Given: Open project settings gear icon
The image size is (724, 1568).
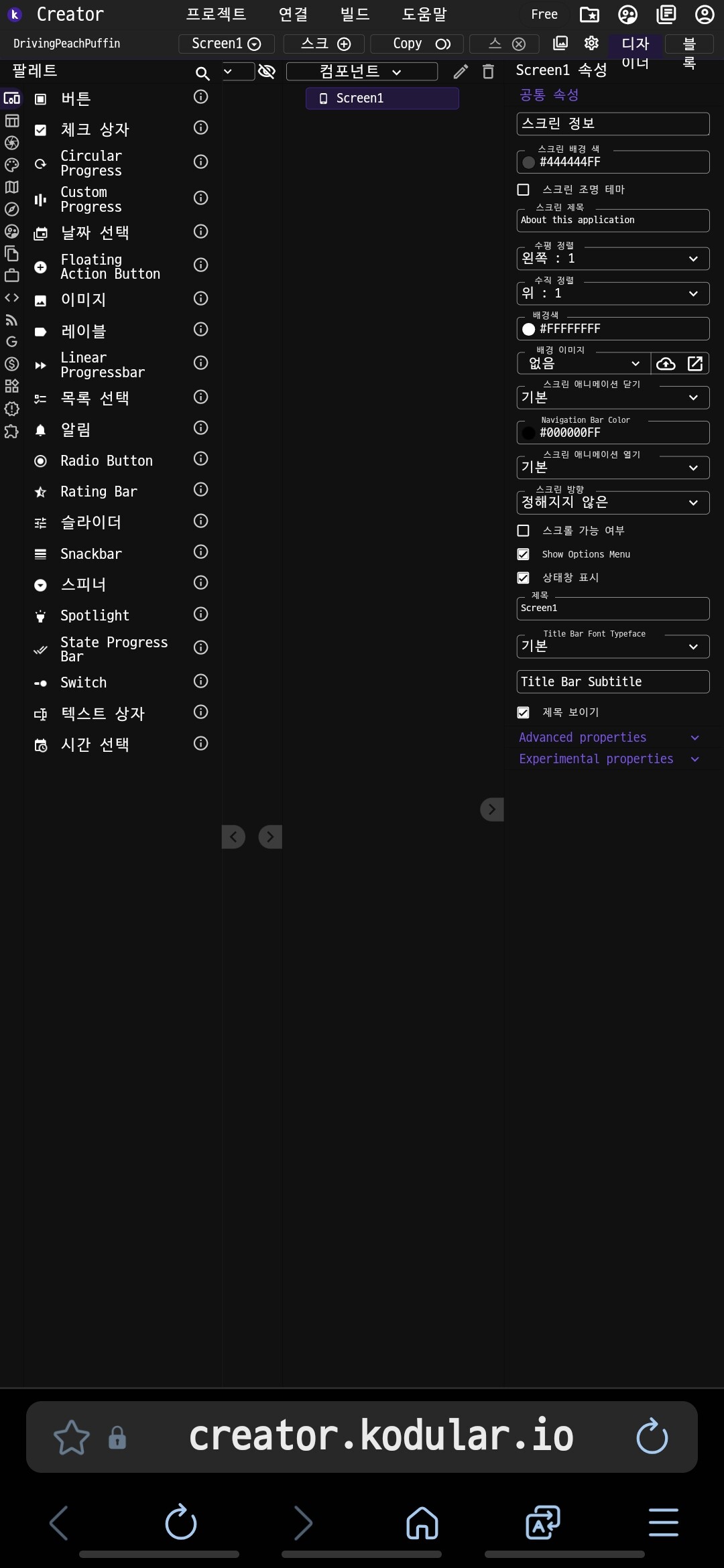Looking at the screenshot, I should click(591, 44).
